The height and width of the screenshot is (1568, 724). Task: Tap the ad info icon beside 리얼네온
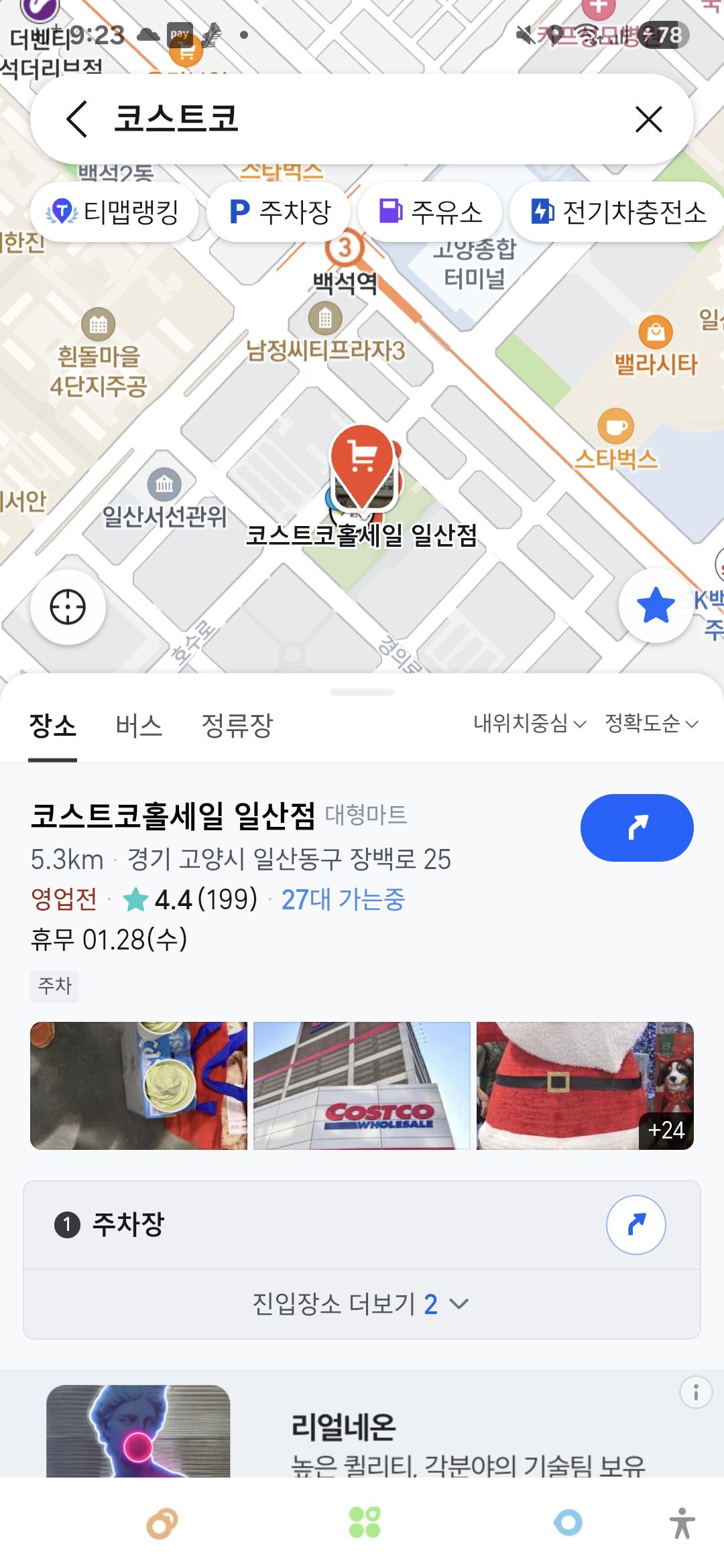(x=696, y=1394)
